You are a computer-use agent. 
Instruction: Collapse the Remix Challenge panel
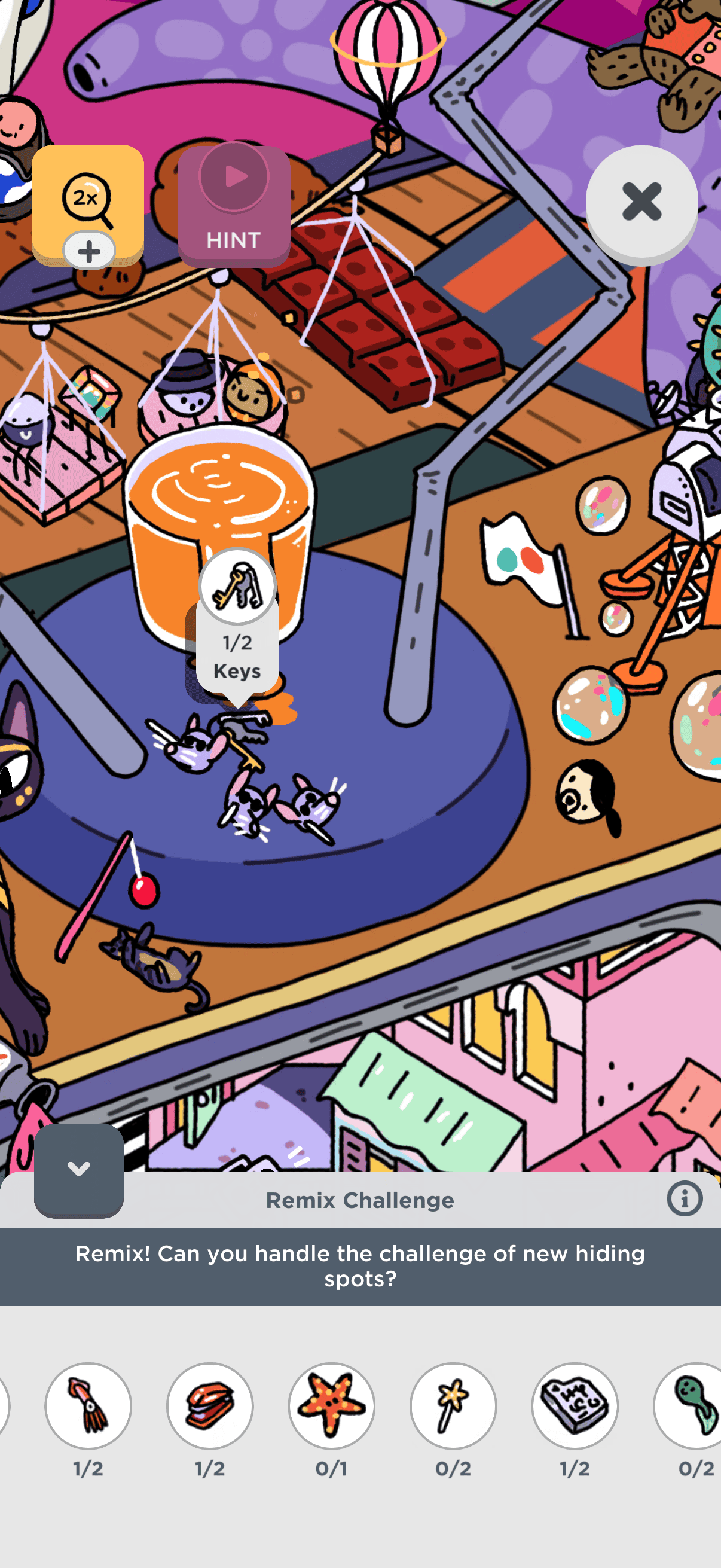(x=79, y=1170)
